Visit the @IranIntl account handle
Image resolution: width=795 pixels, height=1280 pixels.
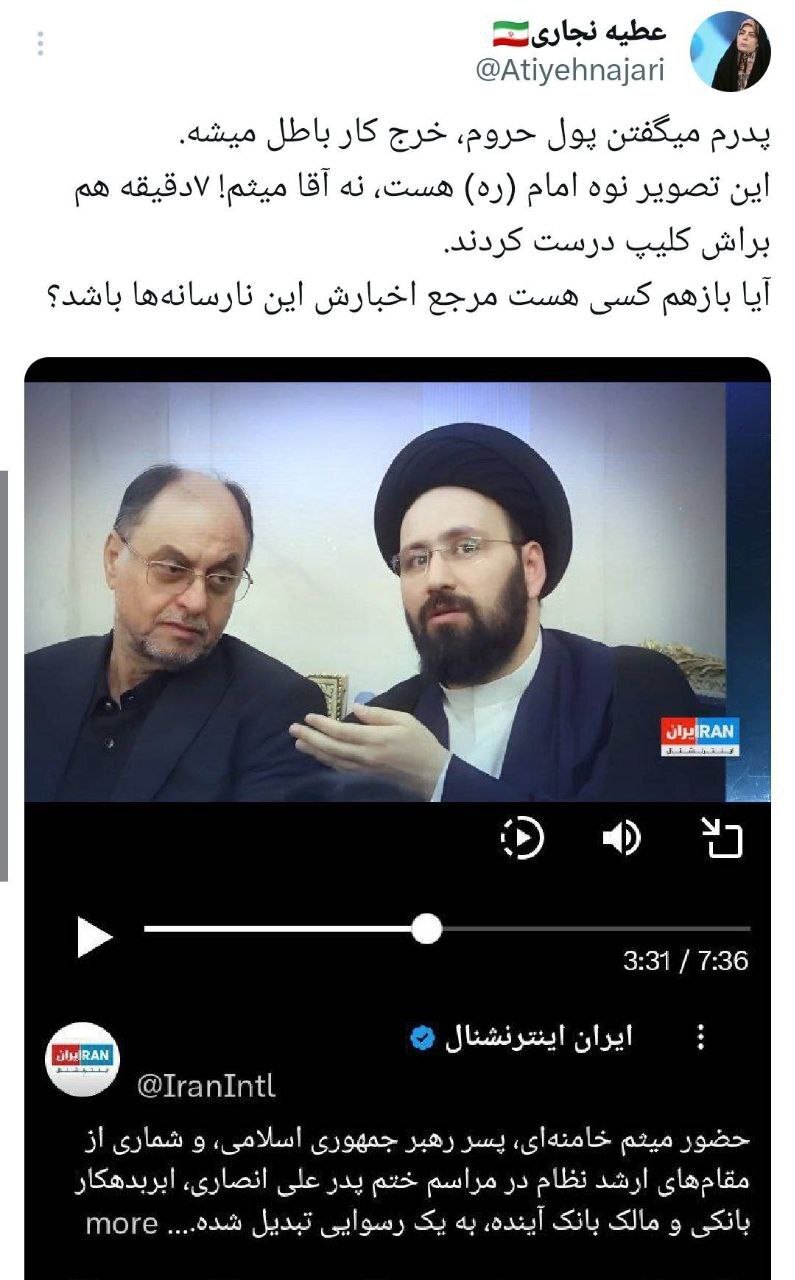tap(206, 1086)
